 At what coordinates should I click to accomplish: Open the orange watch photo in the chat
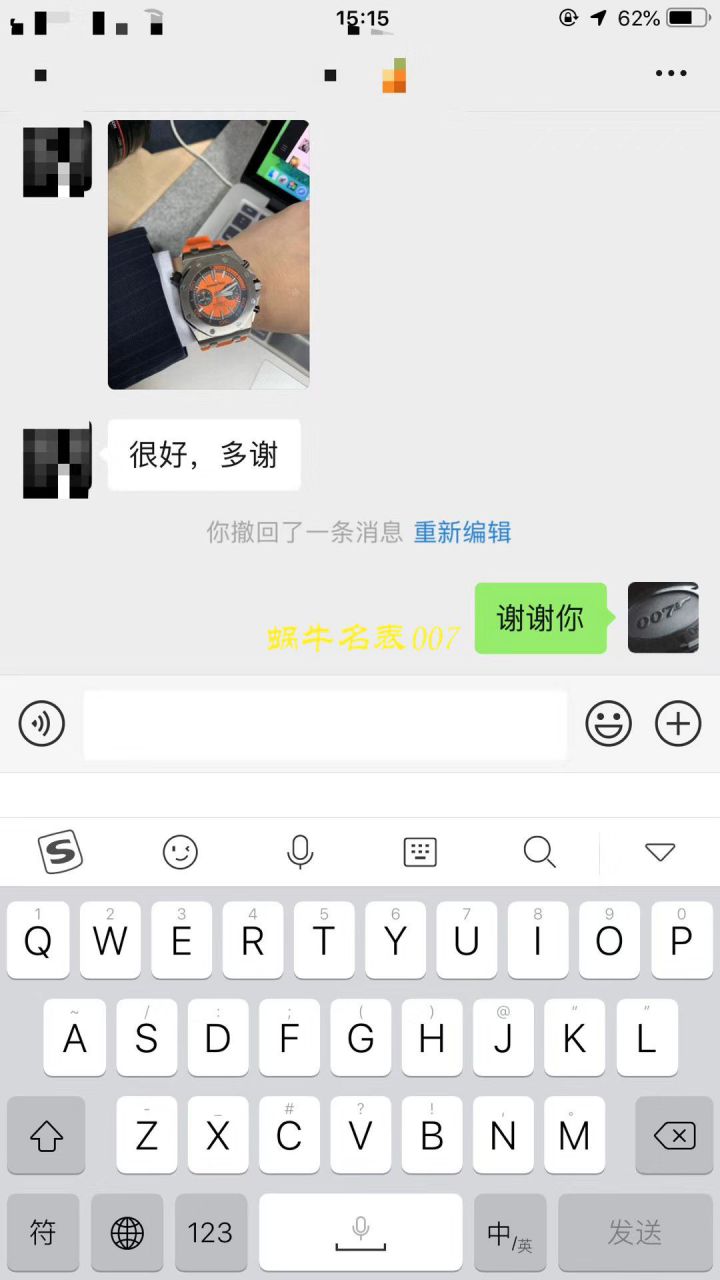[208, 255]
